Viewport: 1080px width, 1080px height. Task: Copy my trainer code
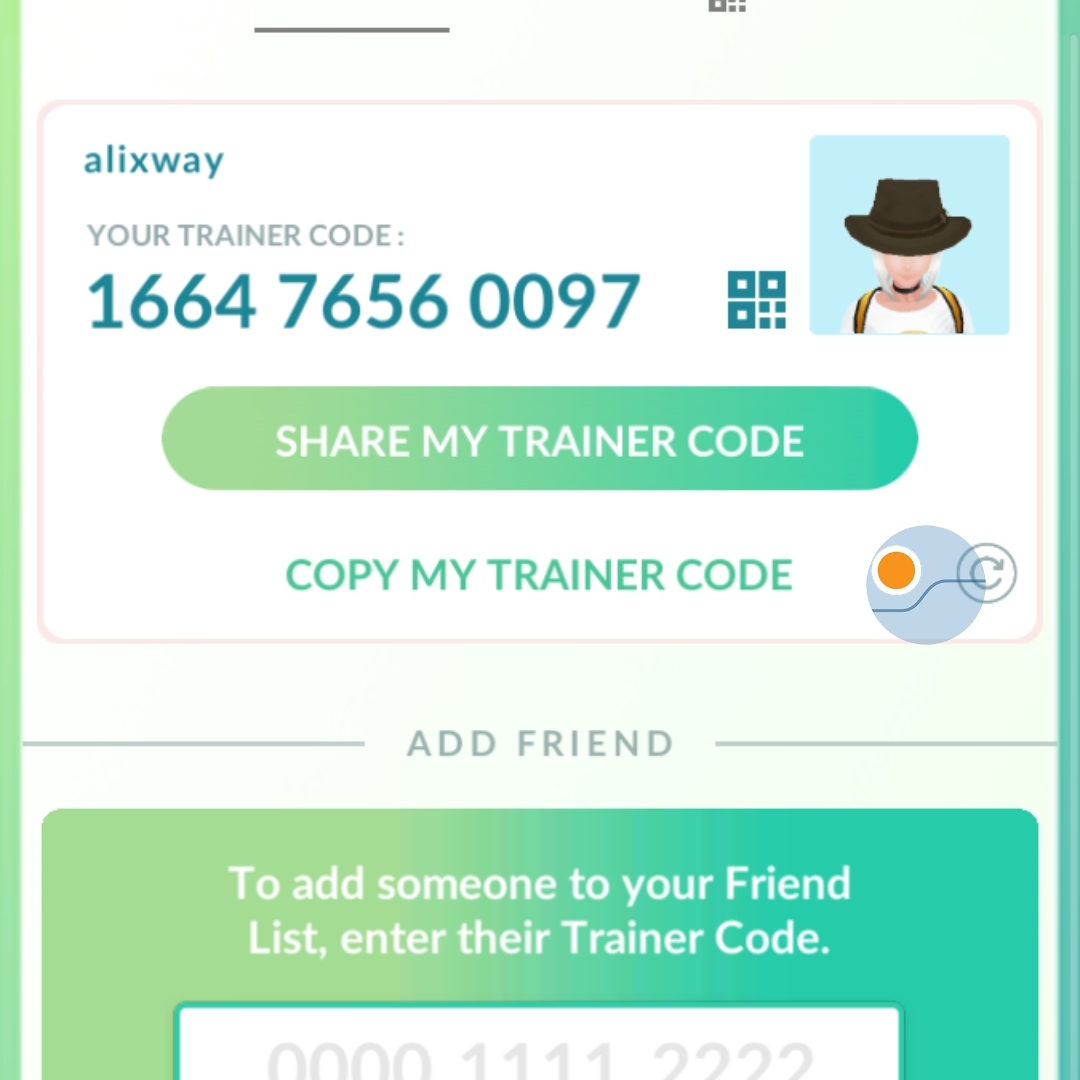pos(539,575)
